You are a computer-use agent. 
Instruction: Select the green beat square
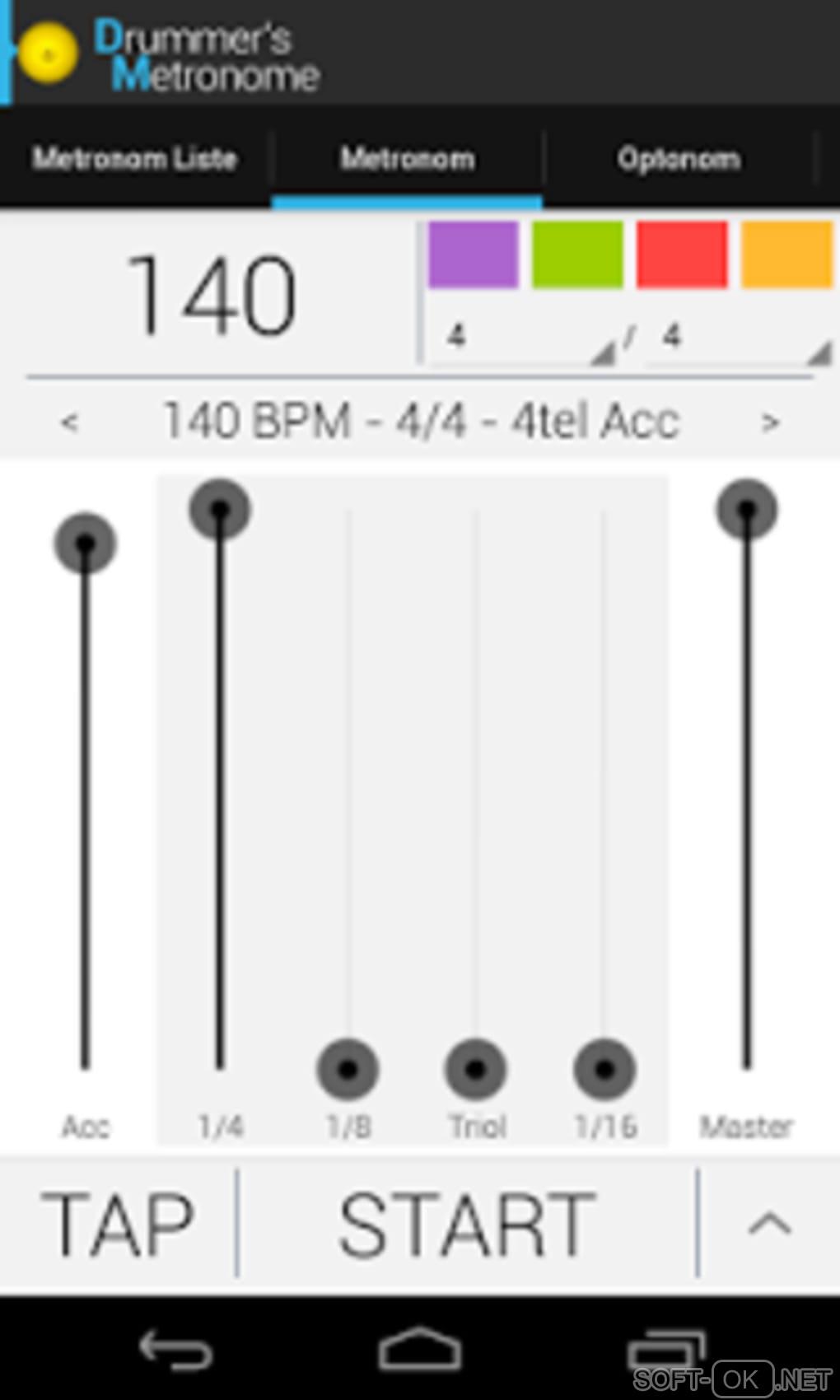[x=577, y=254]
